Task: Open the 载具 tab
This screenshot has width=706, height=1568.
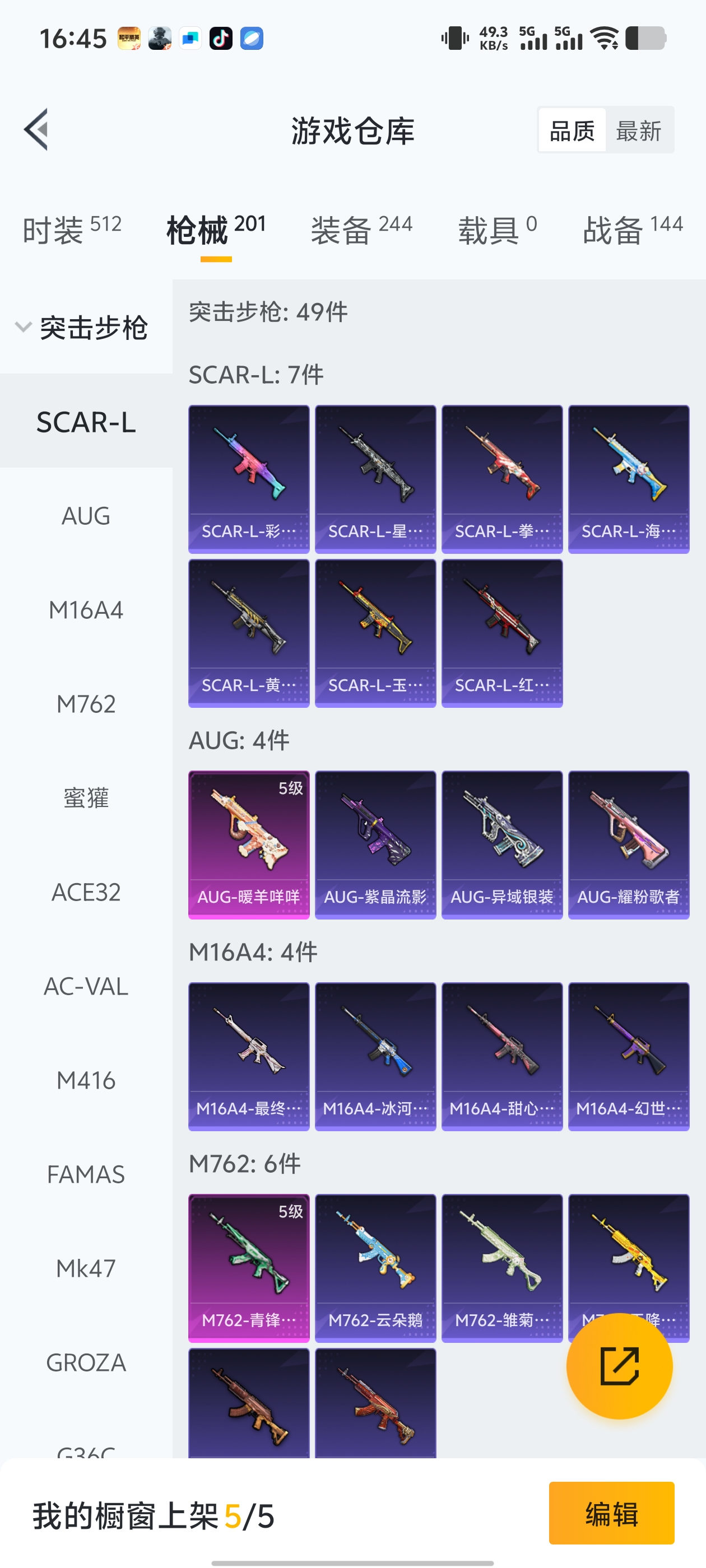Action: (x=497, y=230)
